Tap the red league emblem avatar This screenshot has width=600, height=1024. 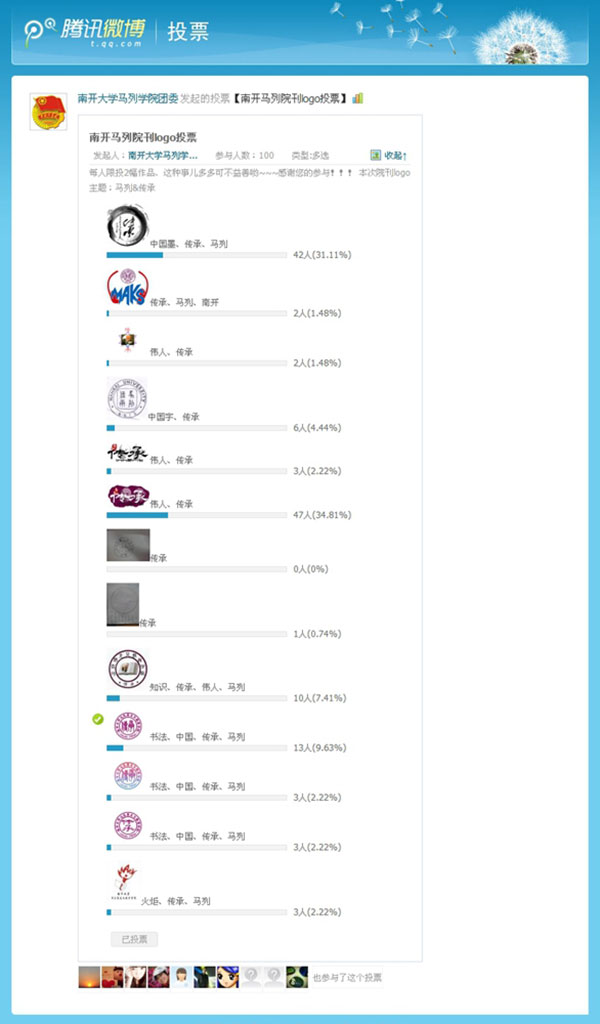[48, 112]
